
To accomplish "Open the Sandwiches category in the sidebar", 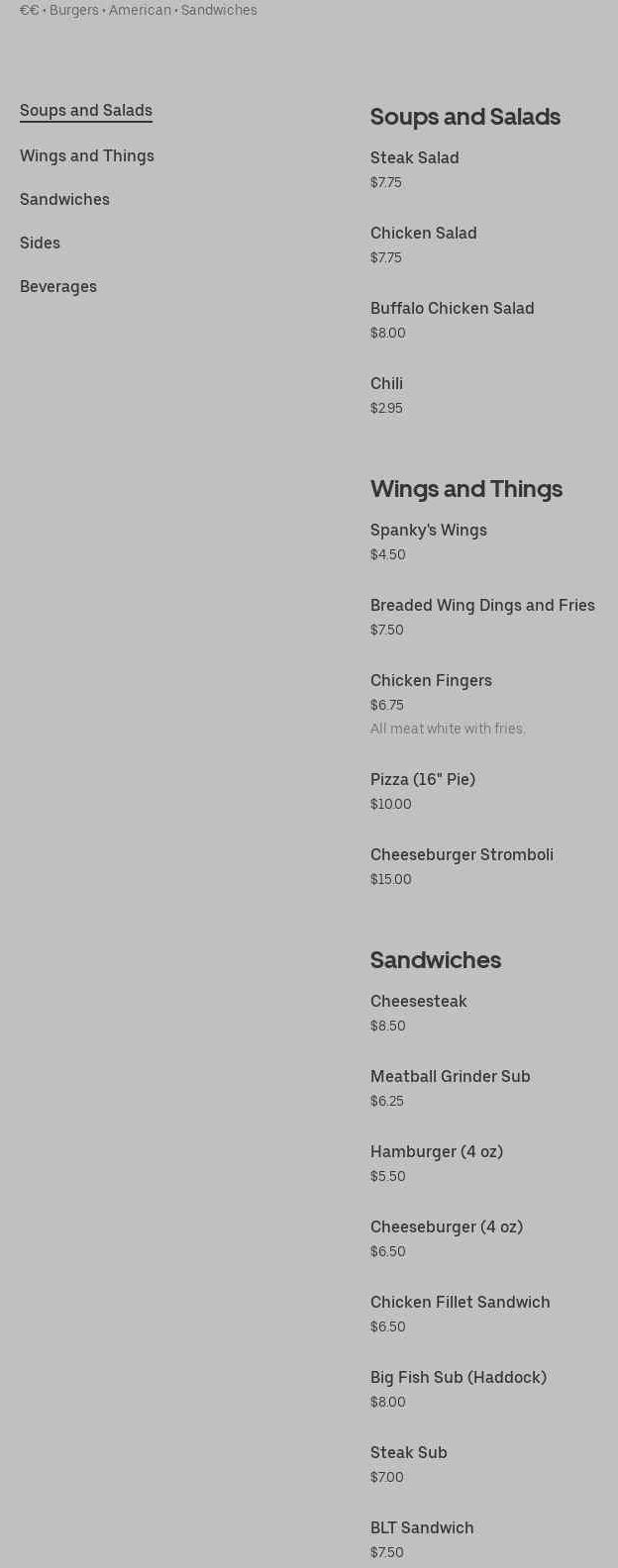I will tap(64, 199).
